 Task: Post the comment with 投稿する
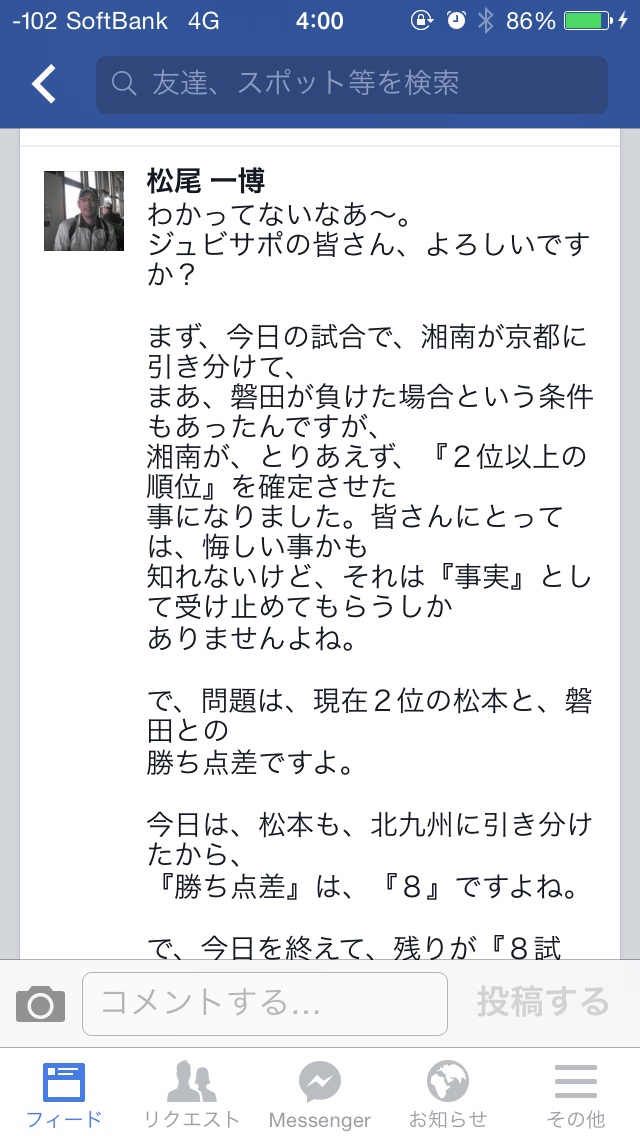click(x=542, y=1002)
